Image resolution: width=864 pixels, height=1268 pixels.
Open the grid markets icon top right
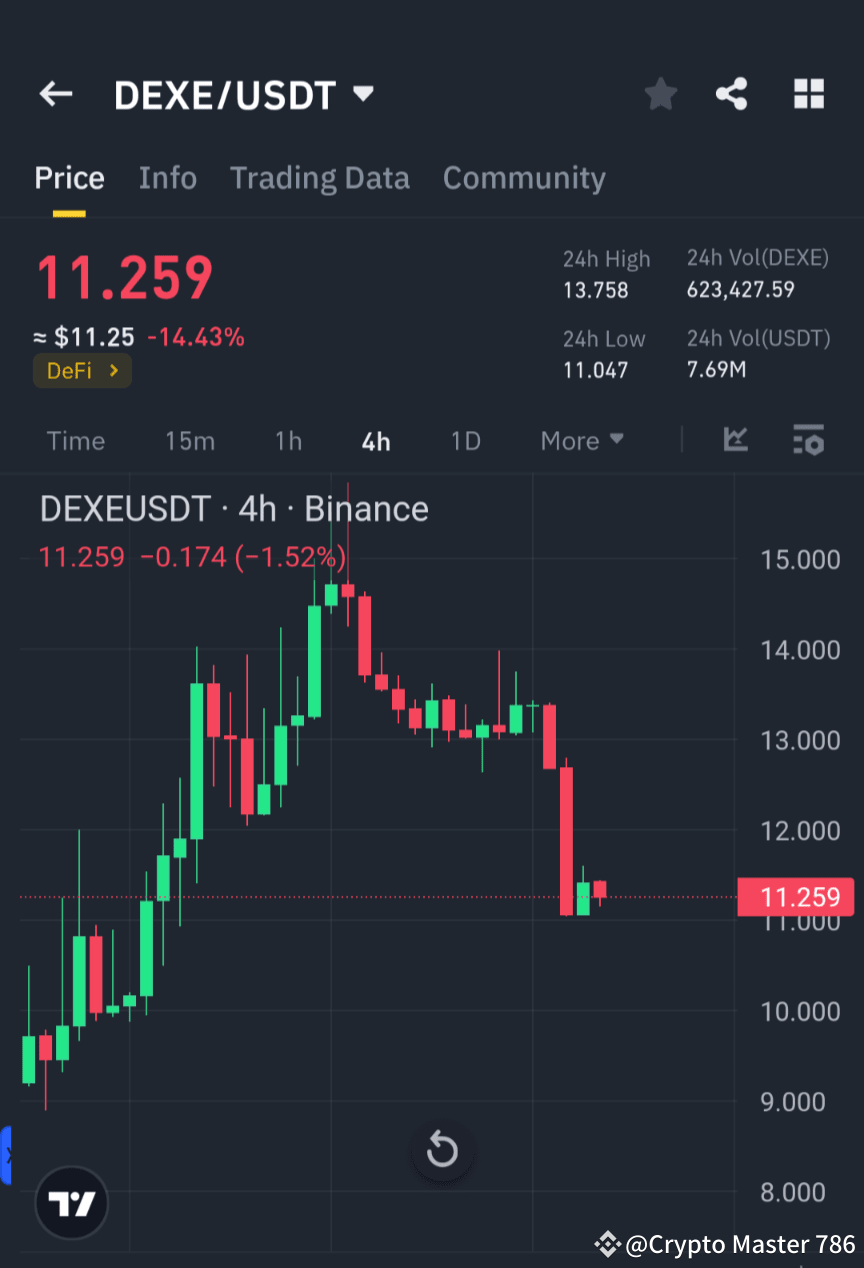[x=809, y=93]
